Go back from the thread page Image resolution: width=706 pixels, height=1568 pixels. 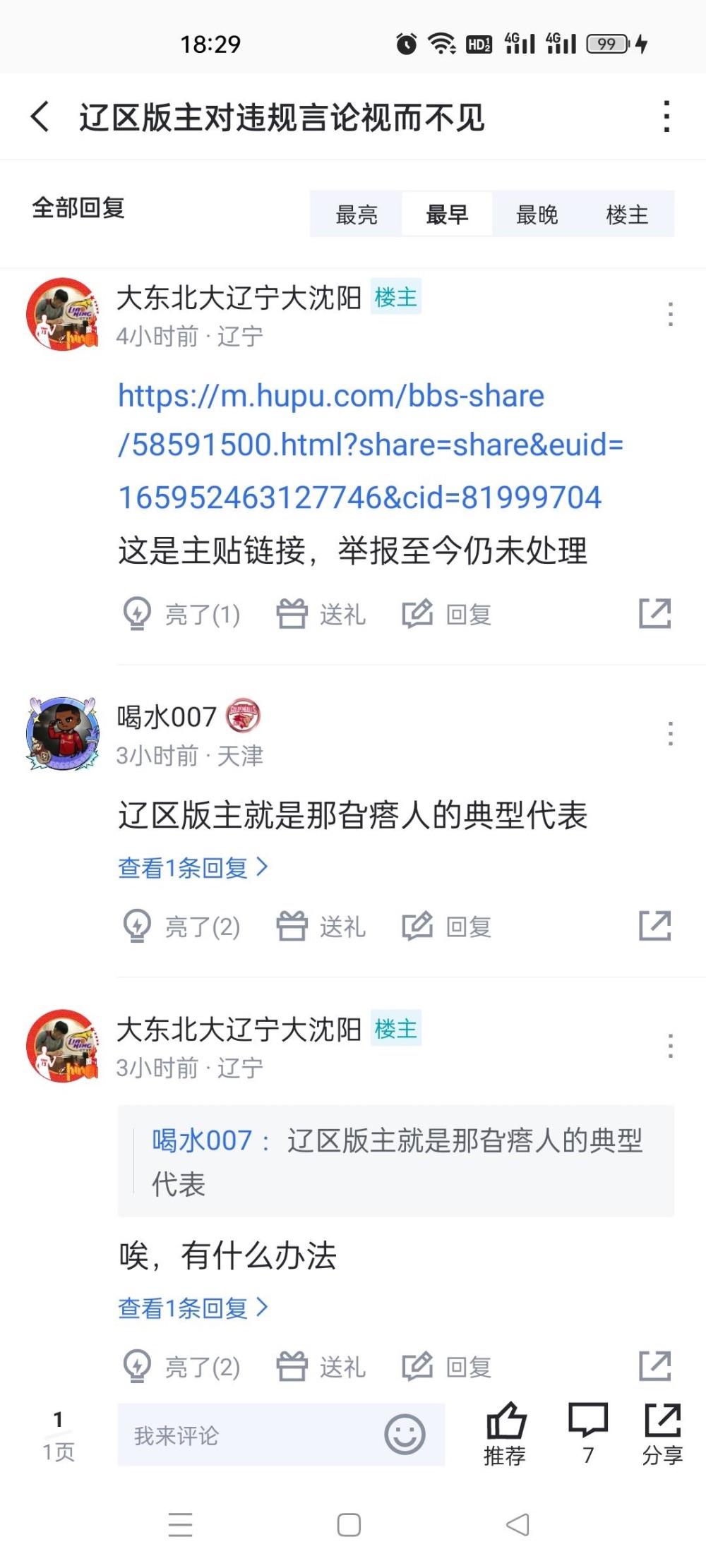[41, 116]
